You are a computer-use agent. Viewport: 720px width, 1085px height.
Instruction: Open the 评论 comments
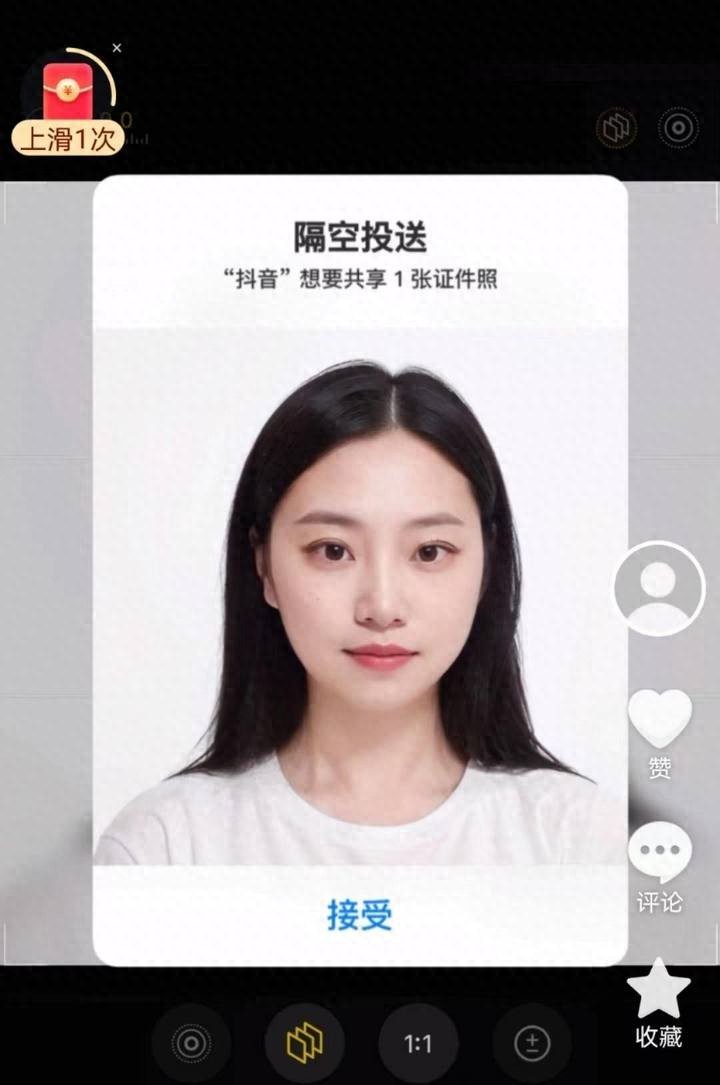coord(659,853)
